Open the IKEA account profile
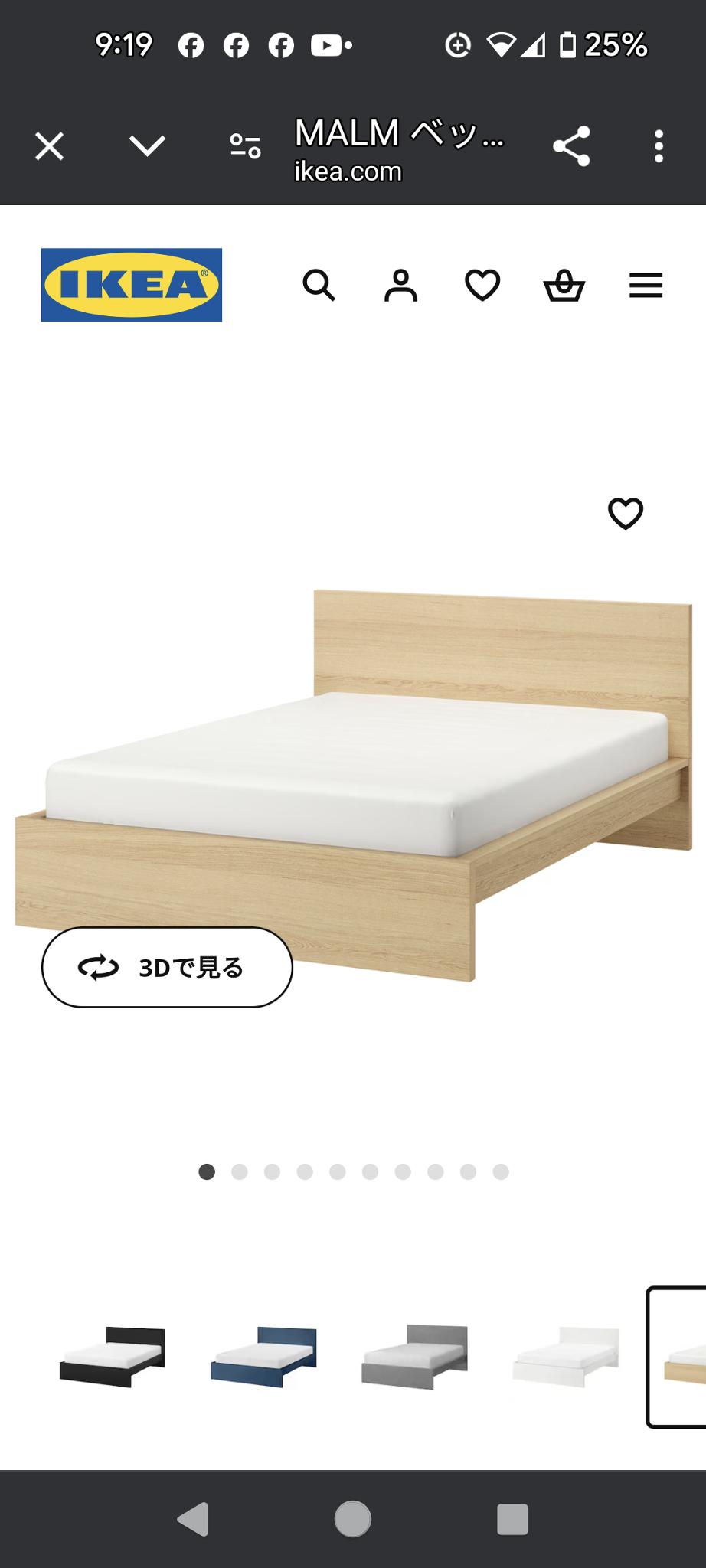Image resolution: width=706 pixels, height=1568 pixels. (400, 286)
